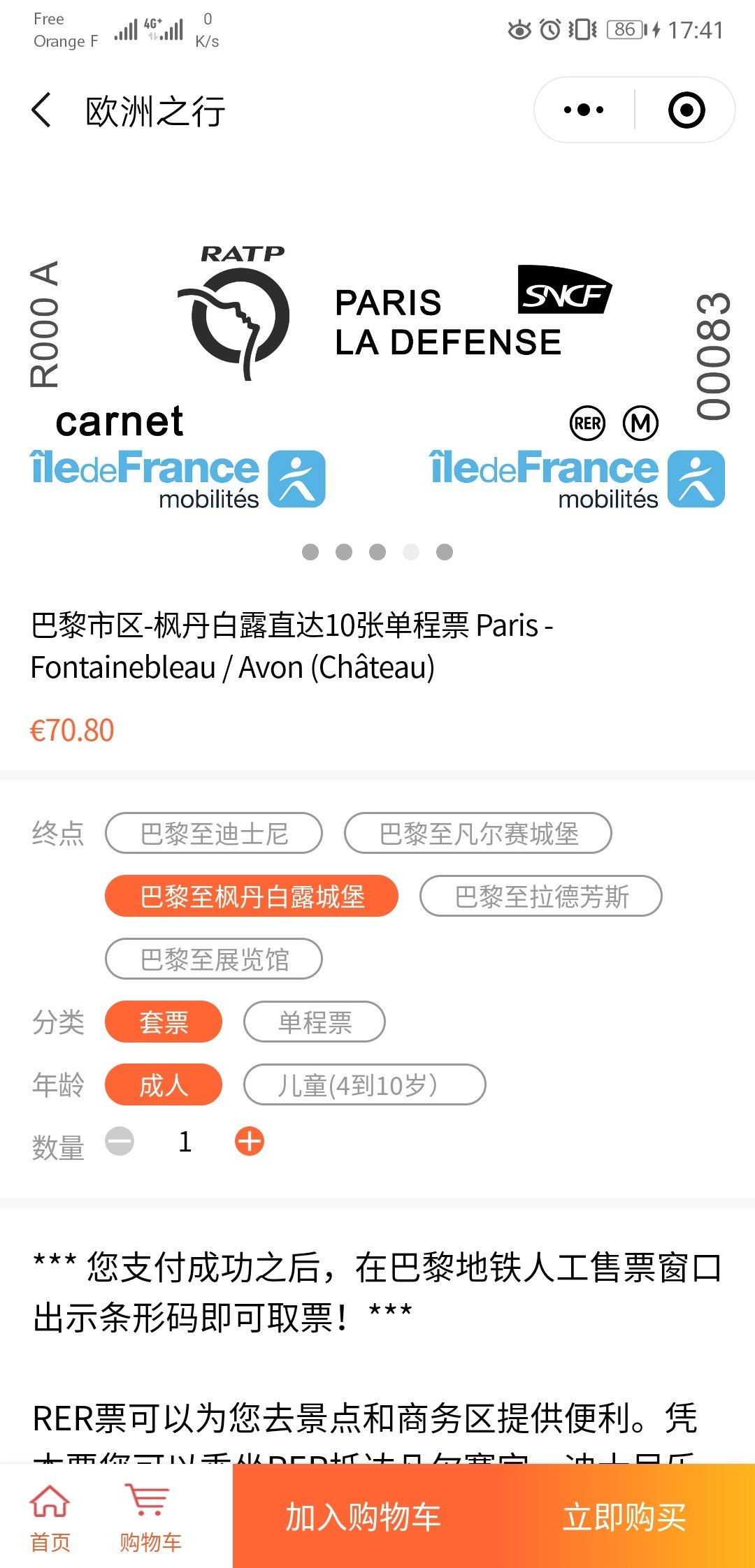This screenshot has height=1568, width=755.
Task: Buy now with 立即购买
Action: tap(624, 1516)
